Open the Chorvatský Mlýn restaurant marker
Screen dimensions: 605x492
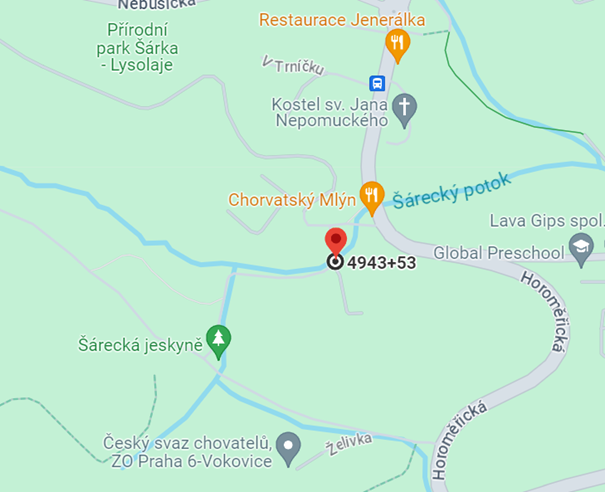[x=372, y=195]
